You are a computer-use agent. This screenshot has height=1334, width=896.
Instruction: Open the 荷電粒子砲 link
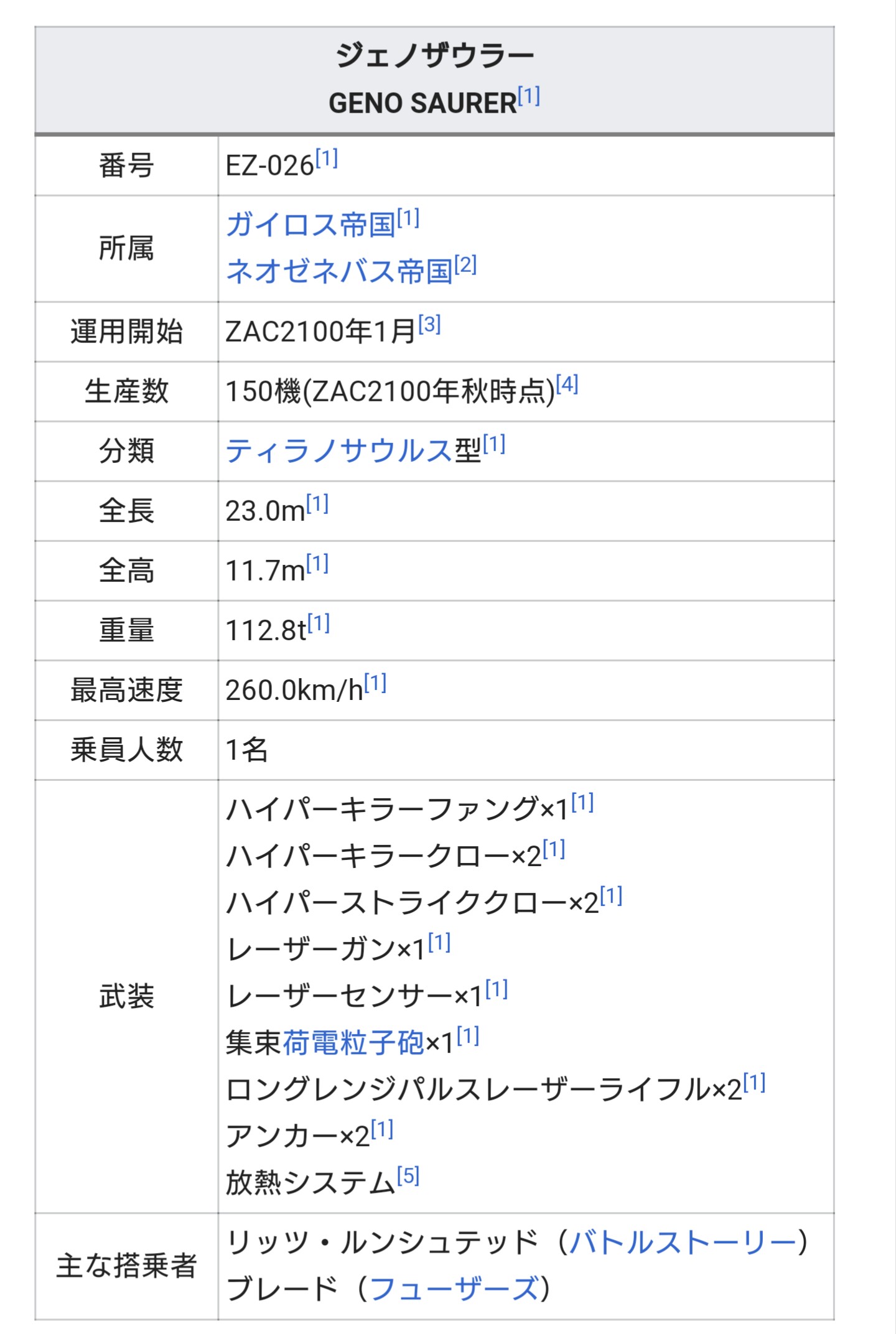pyautogui.click(x=353, y=1043)
